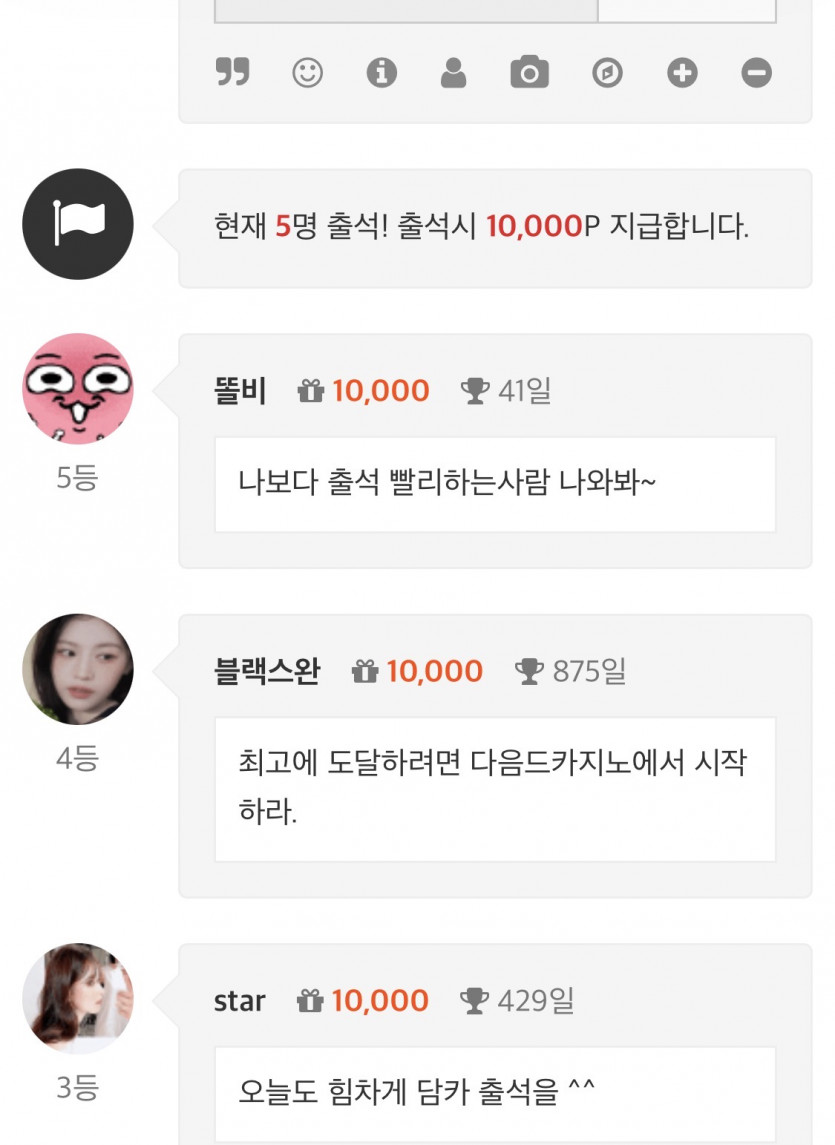The image size is (835, 1145).
Task: Open 블랙스완's profile picture
Action: pos(77,668)
